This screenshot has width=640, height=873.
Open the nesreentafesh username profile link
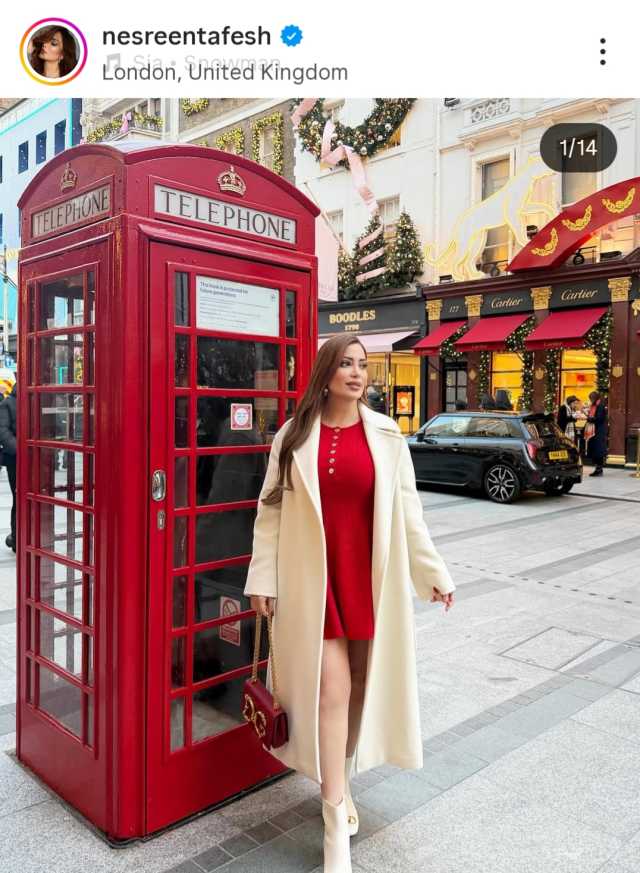(x=187, y=36)
